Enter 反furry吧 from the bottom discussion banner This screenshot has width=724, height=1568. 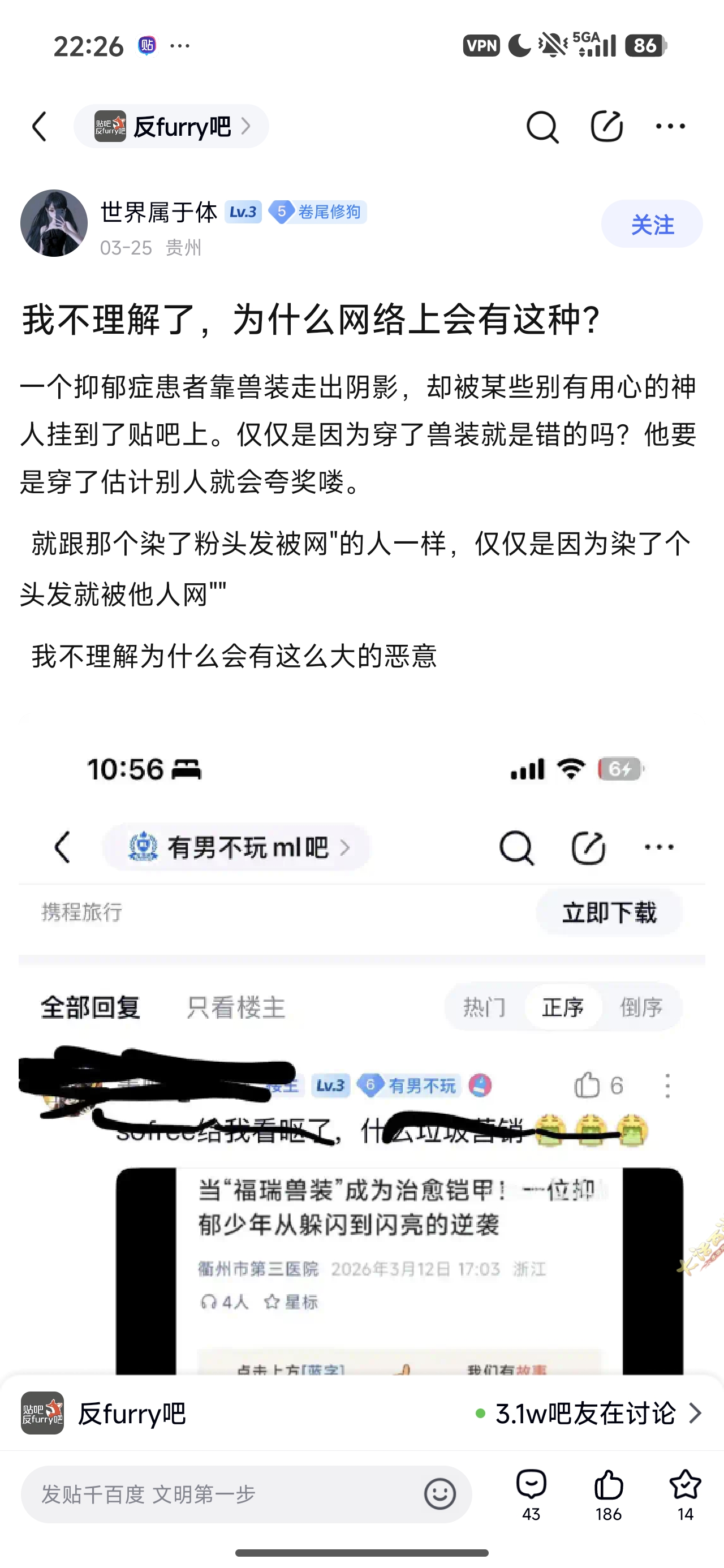(361, 1414)
